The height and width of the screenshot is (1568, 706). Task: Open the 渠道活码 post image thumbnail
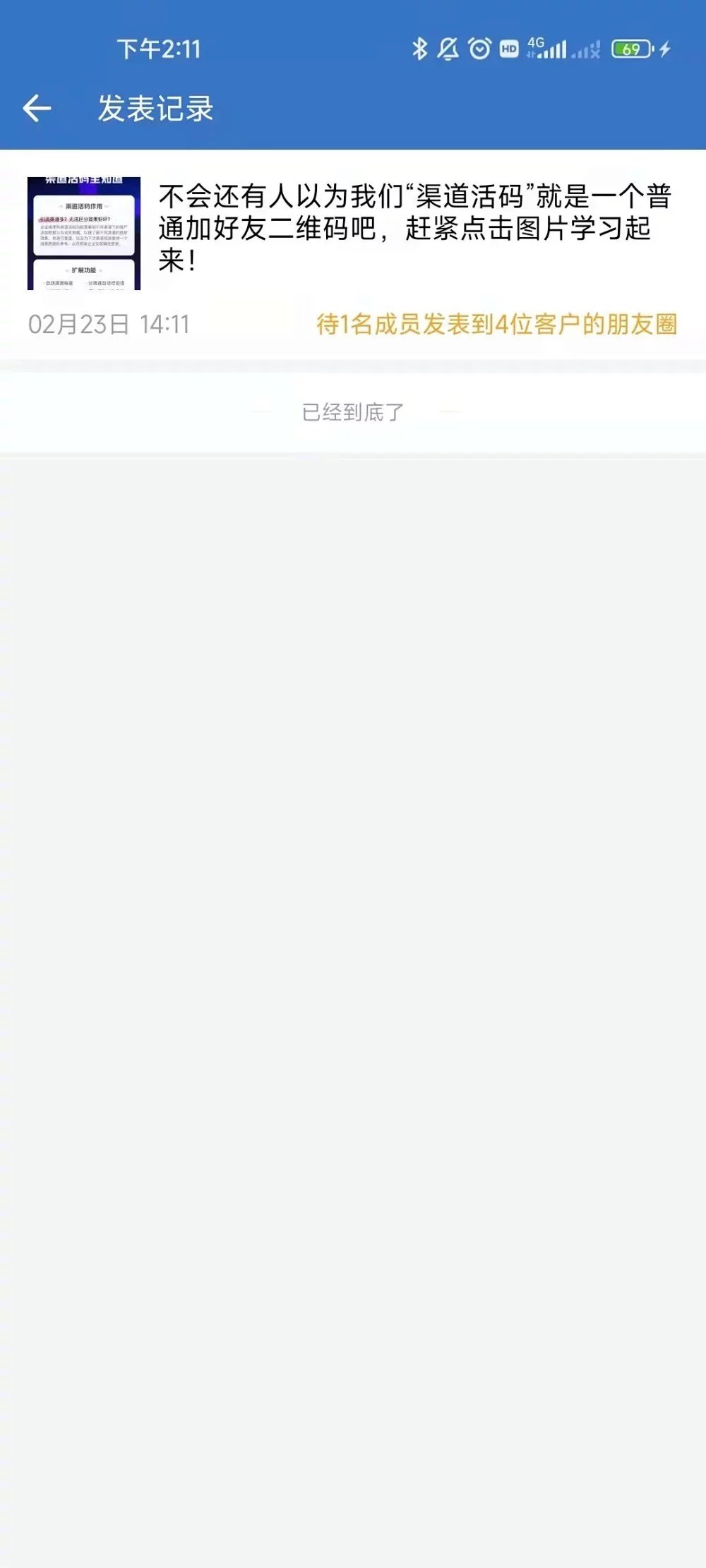coord(84,234)
